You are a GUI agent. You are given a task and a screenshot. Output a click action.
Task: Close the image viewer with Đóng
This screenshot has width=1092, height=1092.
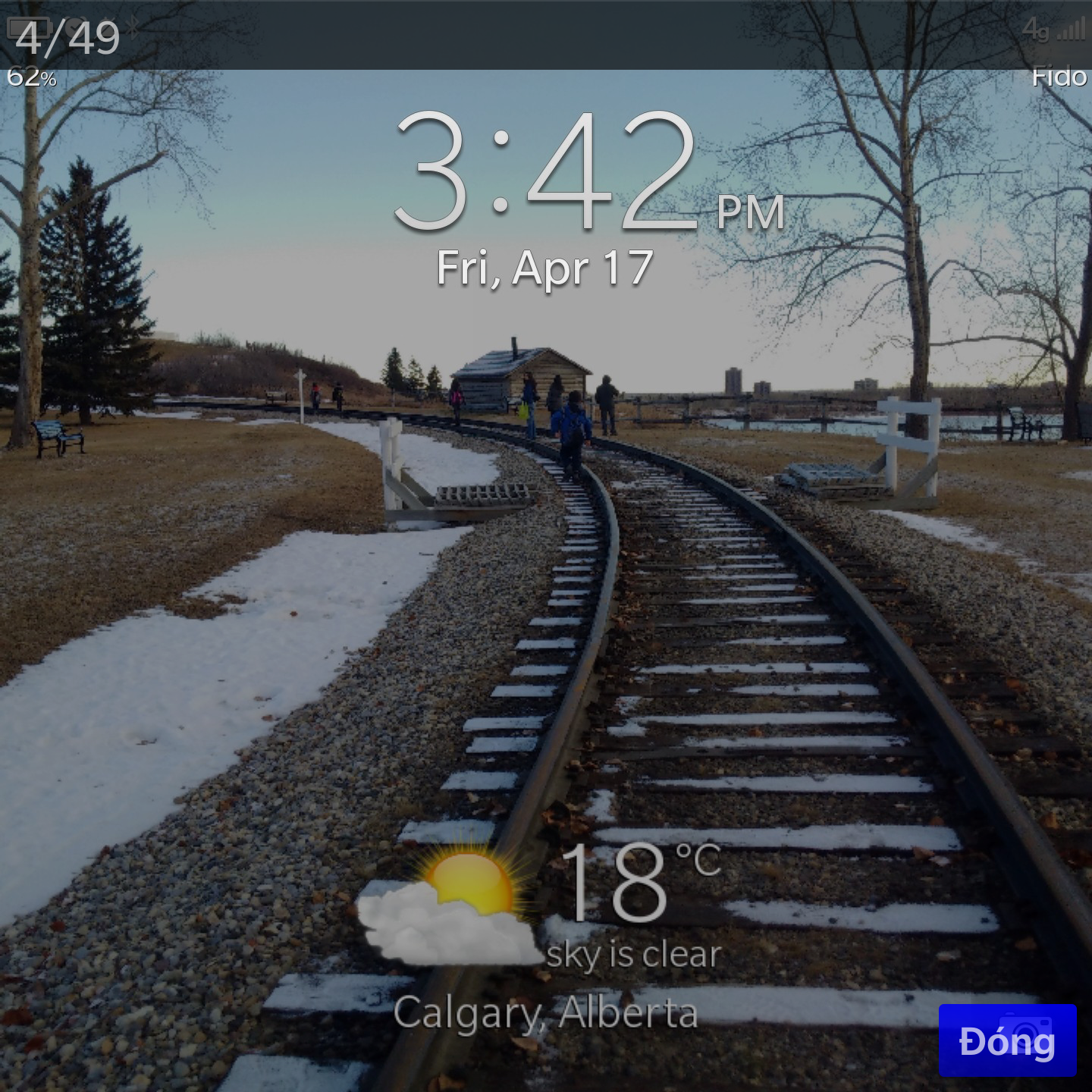pyautogui.click(x=1007, y=1040)
